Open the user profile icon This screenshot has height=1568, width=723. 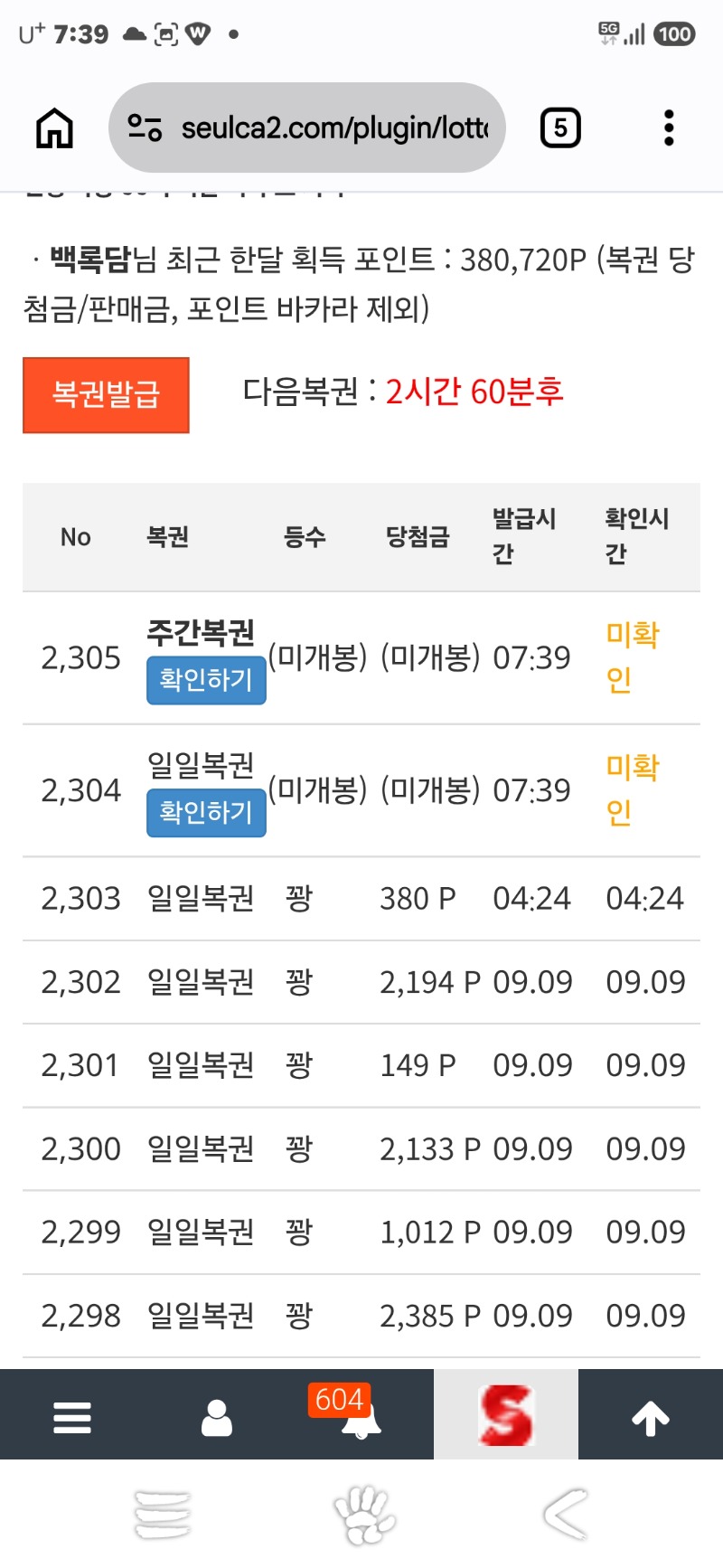tap(217, 1417)
